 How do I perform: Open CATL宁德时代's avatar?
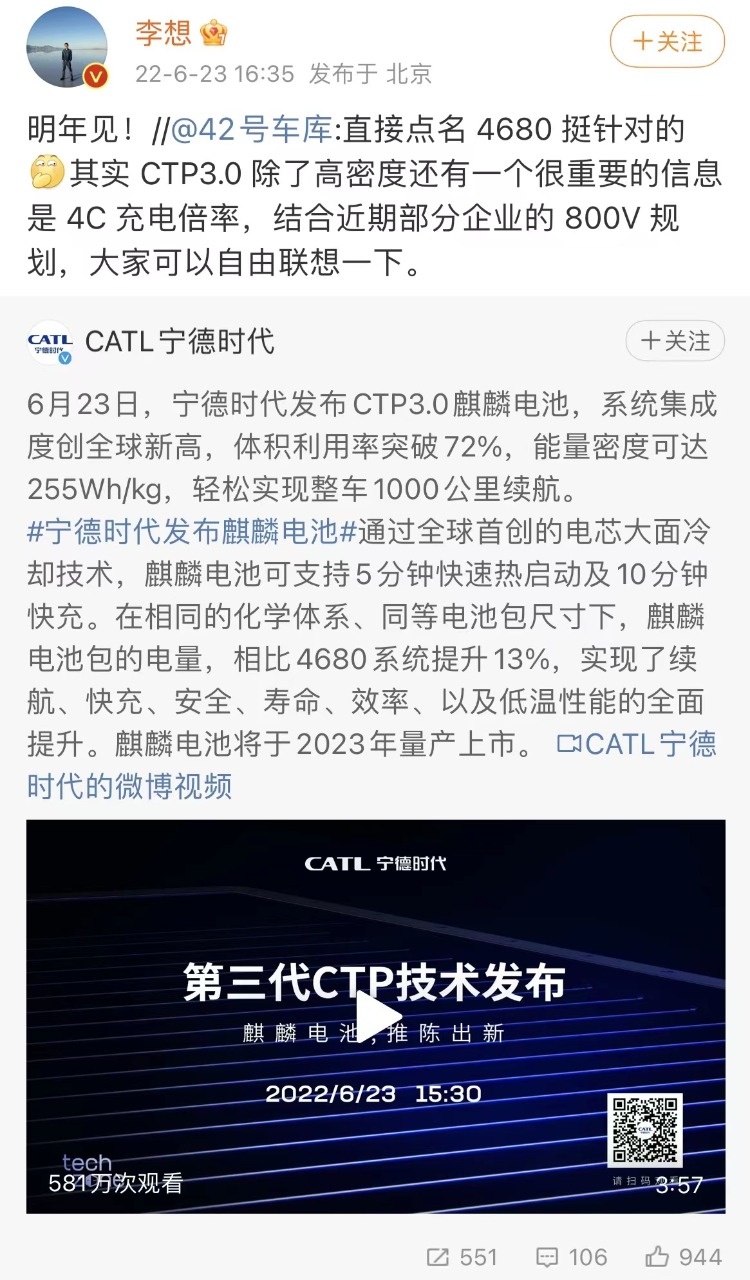click(x=50, y=342)
